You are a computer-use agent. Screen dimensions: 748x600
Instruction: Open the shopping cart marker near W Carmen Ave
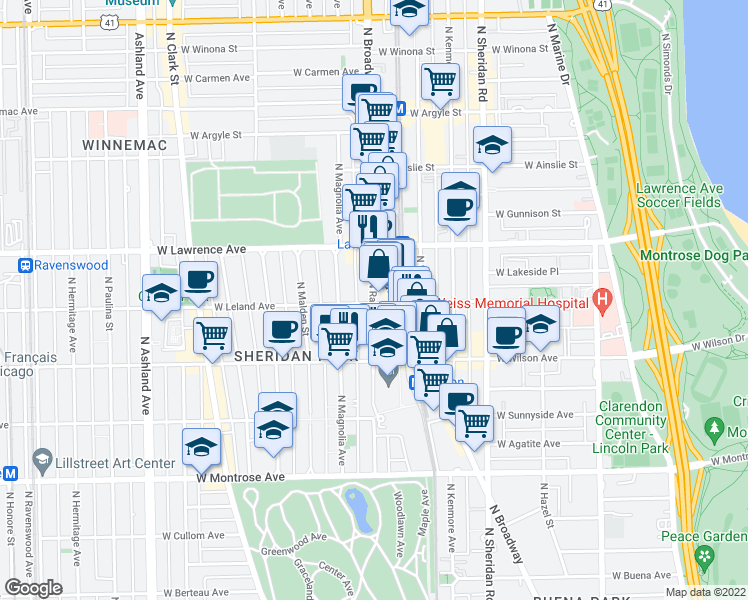click(440, 81)
